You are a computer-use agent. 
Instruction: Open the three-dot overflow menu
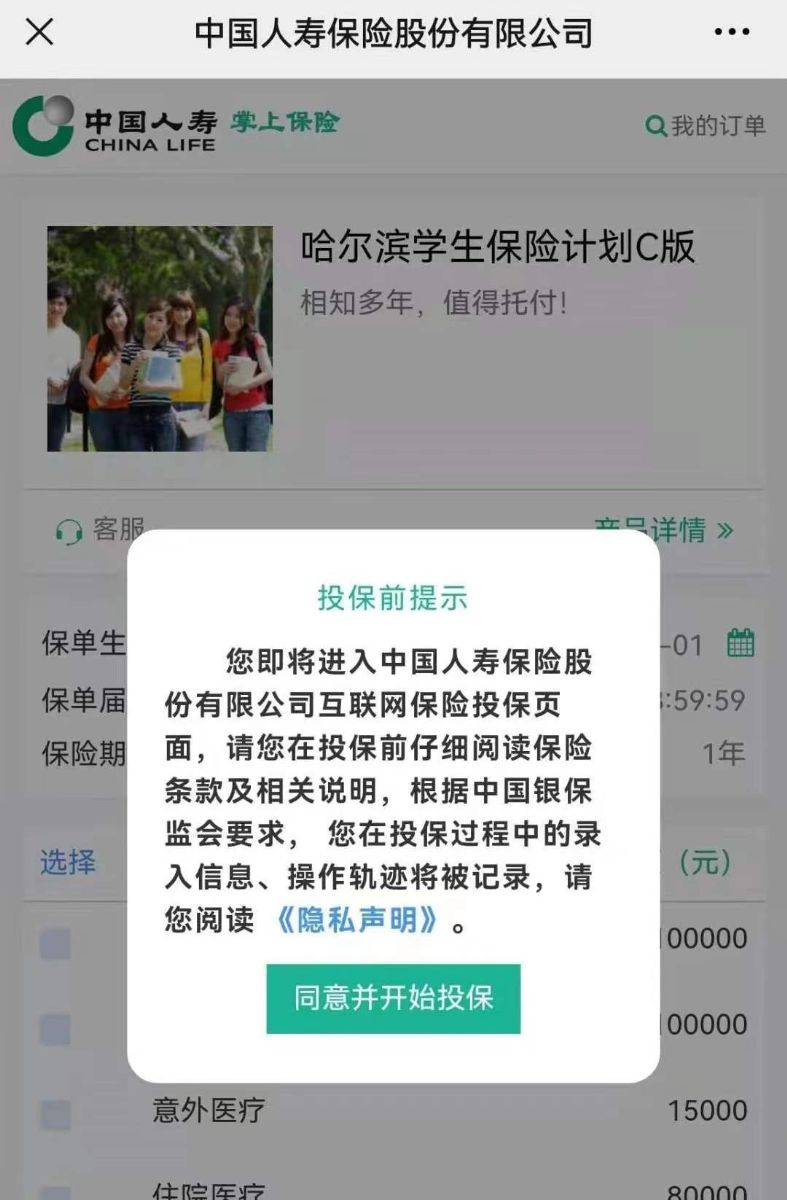[x=732, y=32]
